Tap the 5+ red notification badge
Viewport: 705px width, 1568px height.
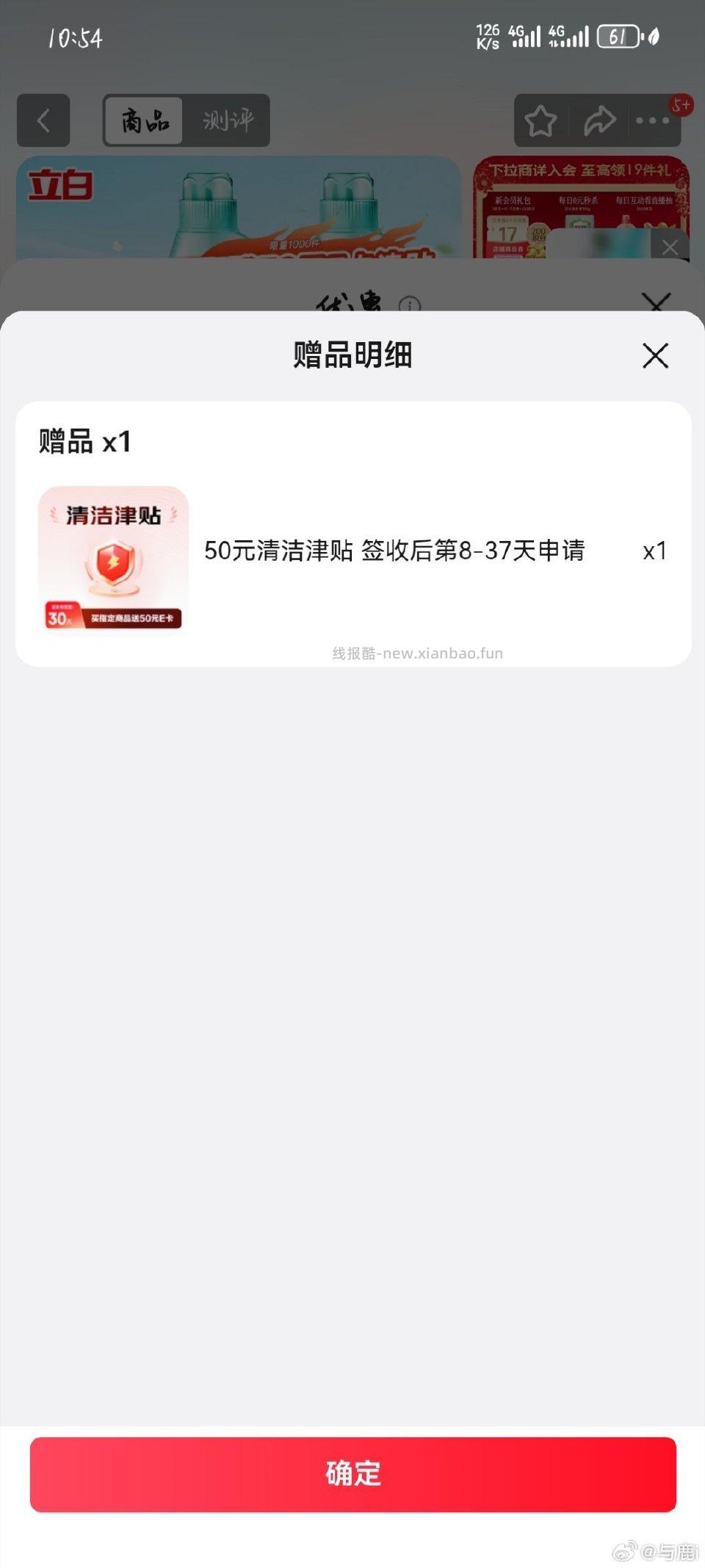(681, 105)
